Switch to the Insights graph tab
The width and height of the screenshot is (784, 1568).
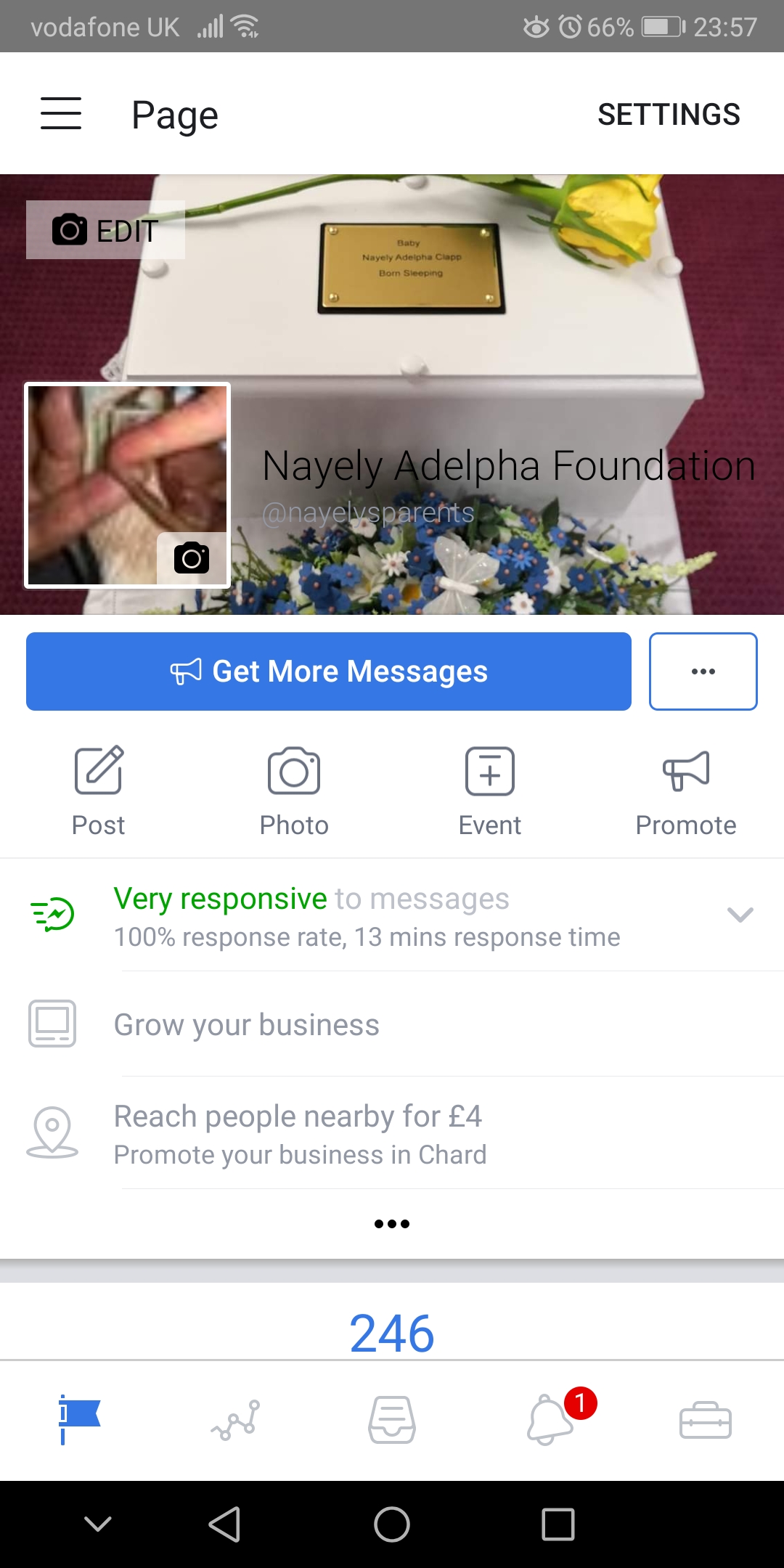(236, 1420)
